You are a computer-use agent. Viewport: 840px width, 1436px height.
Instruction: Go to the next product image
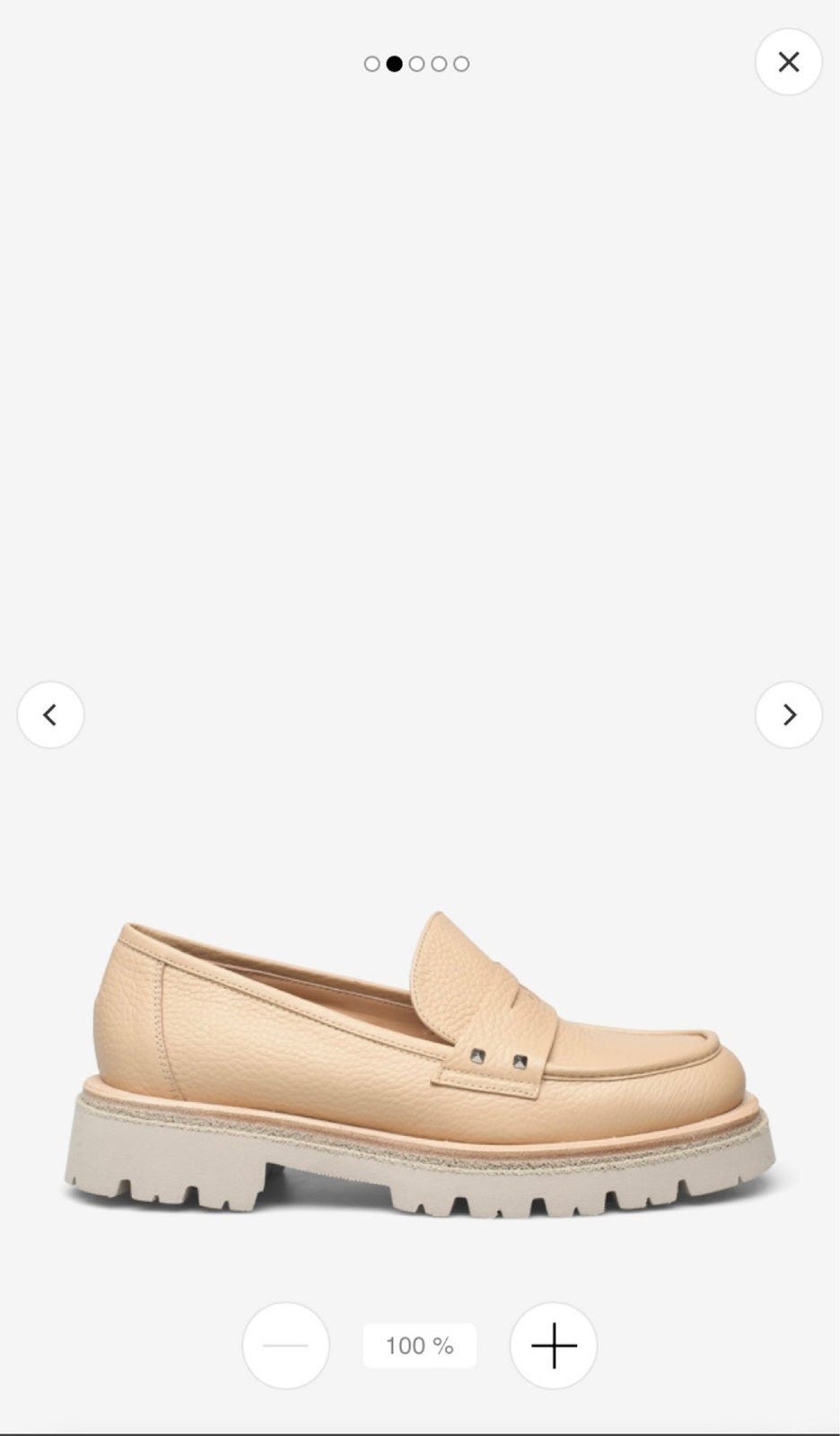coord(788,715)
